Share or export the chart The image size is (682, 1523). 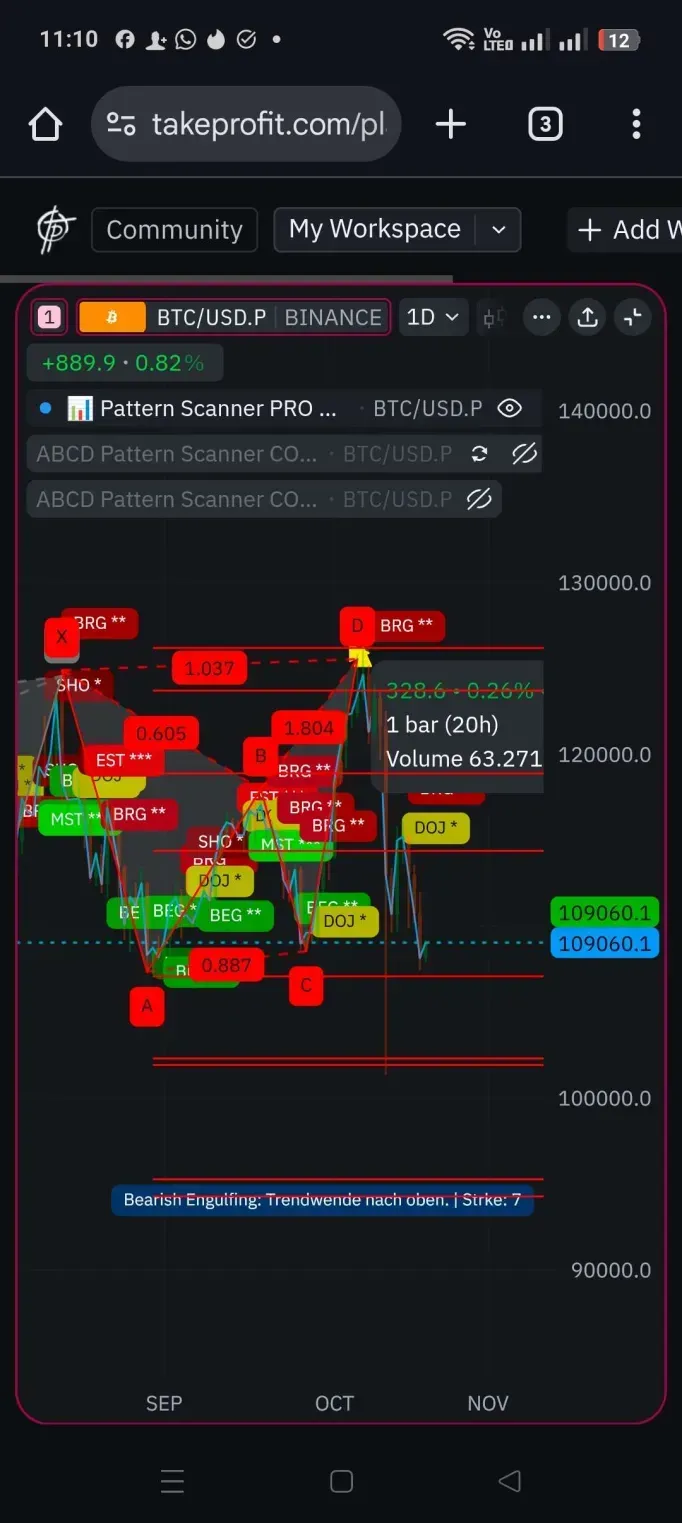click(588, 318)
